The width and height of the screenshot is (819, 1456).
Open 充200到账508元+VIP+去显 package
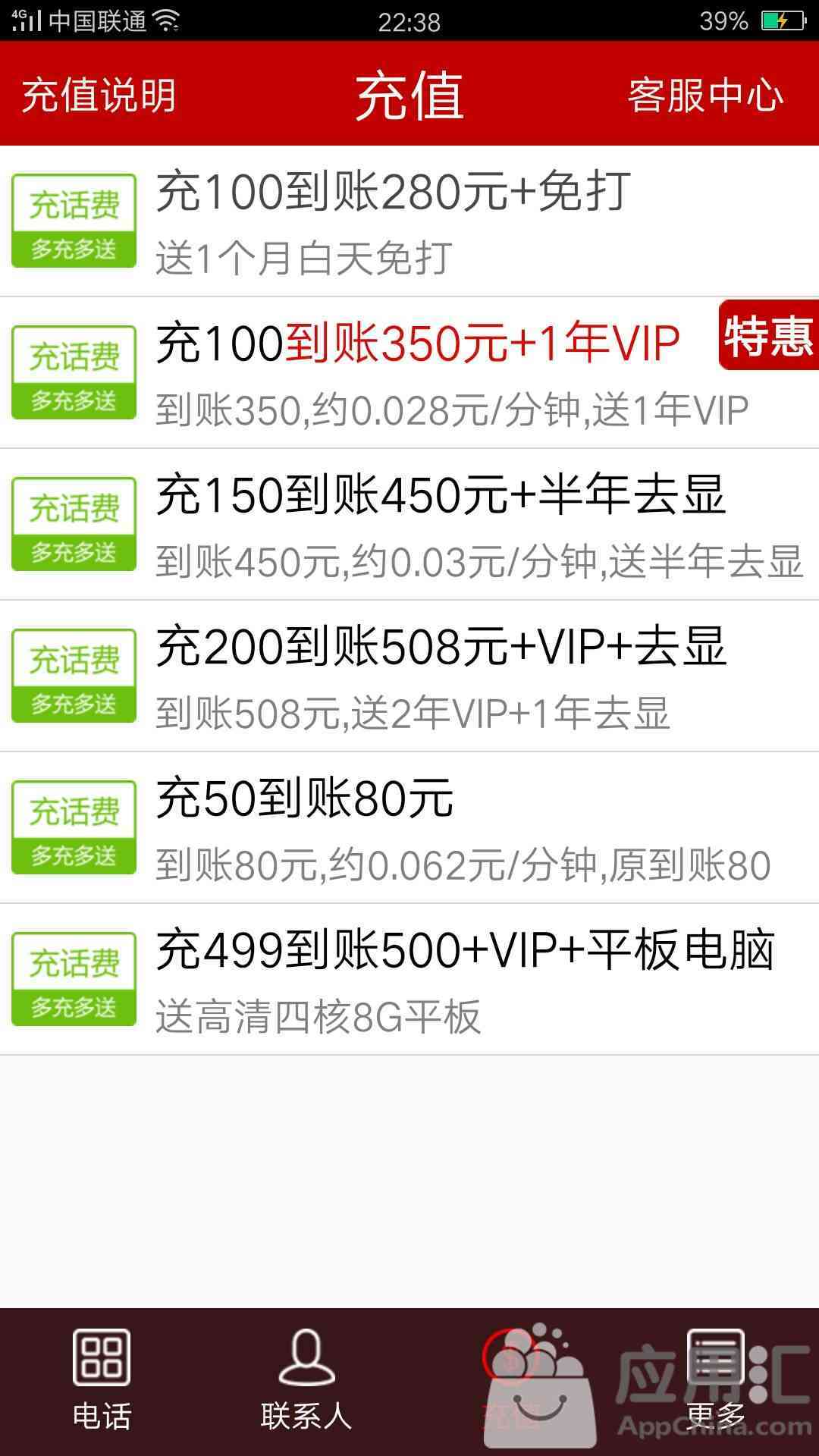tap(409, 676)
